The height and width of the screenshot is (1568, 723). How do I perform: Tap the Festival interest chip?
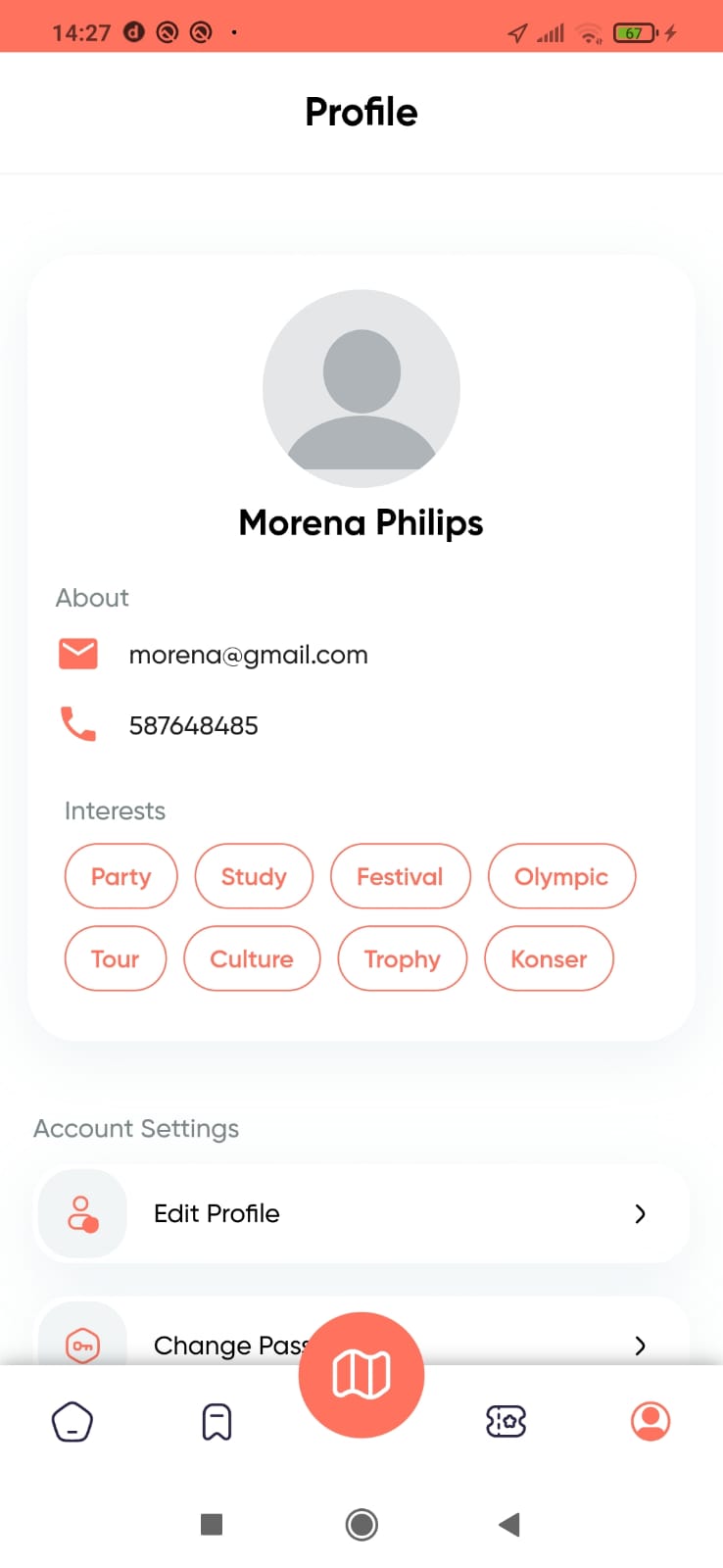pos(400,876)
